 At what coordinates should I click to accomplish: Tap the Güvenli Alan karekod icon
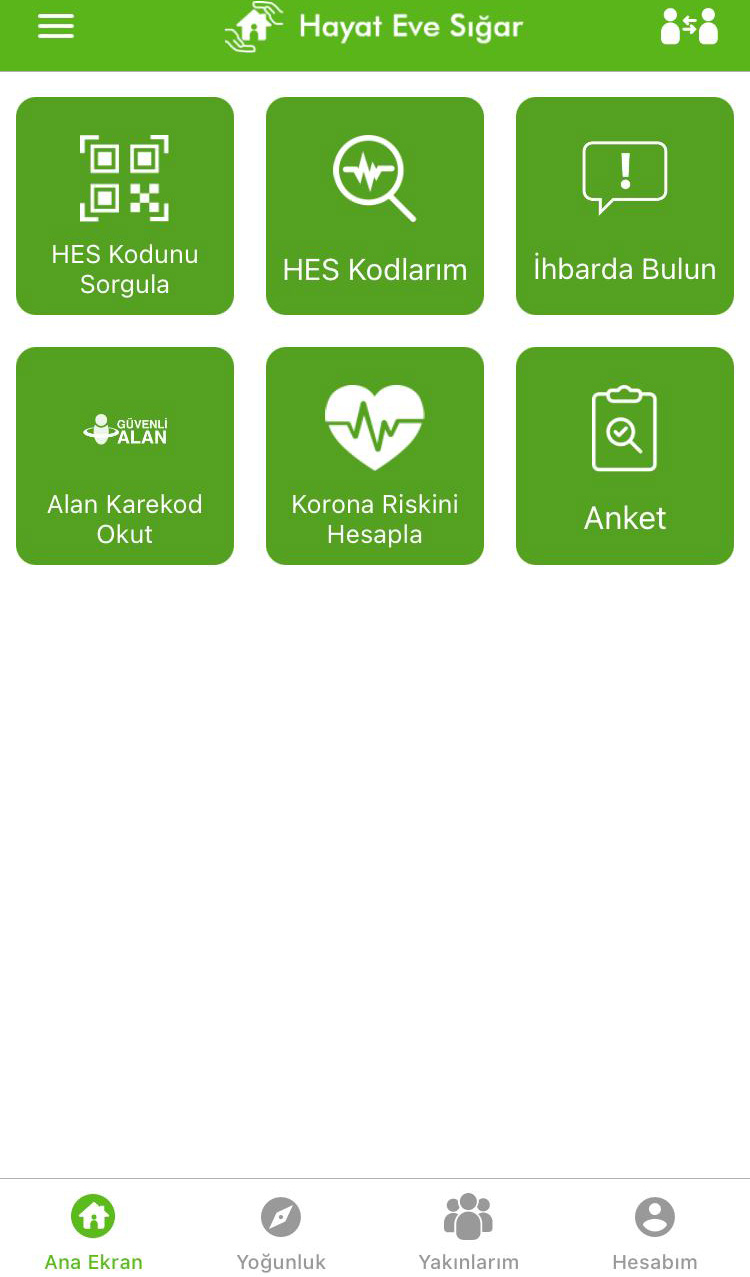(x=124, y=427)
